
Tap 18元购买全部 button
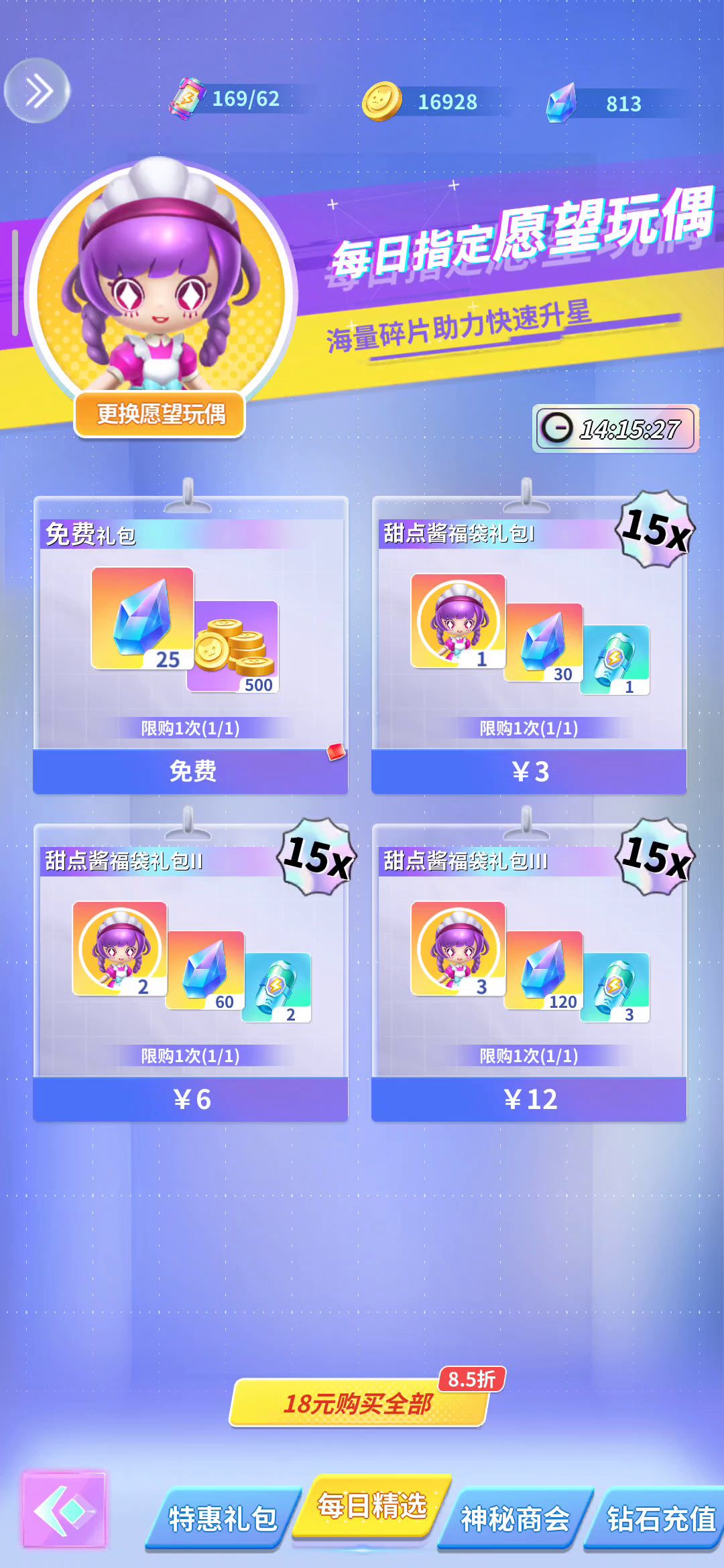point(358,1403)
